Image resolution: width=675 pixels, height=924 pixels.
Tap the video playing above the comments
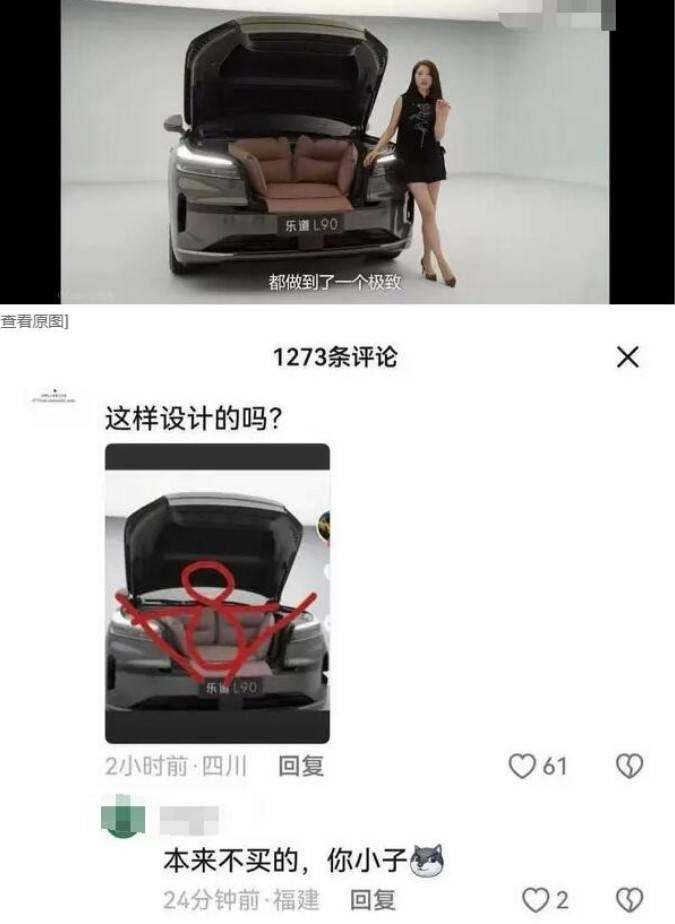337,150
